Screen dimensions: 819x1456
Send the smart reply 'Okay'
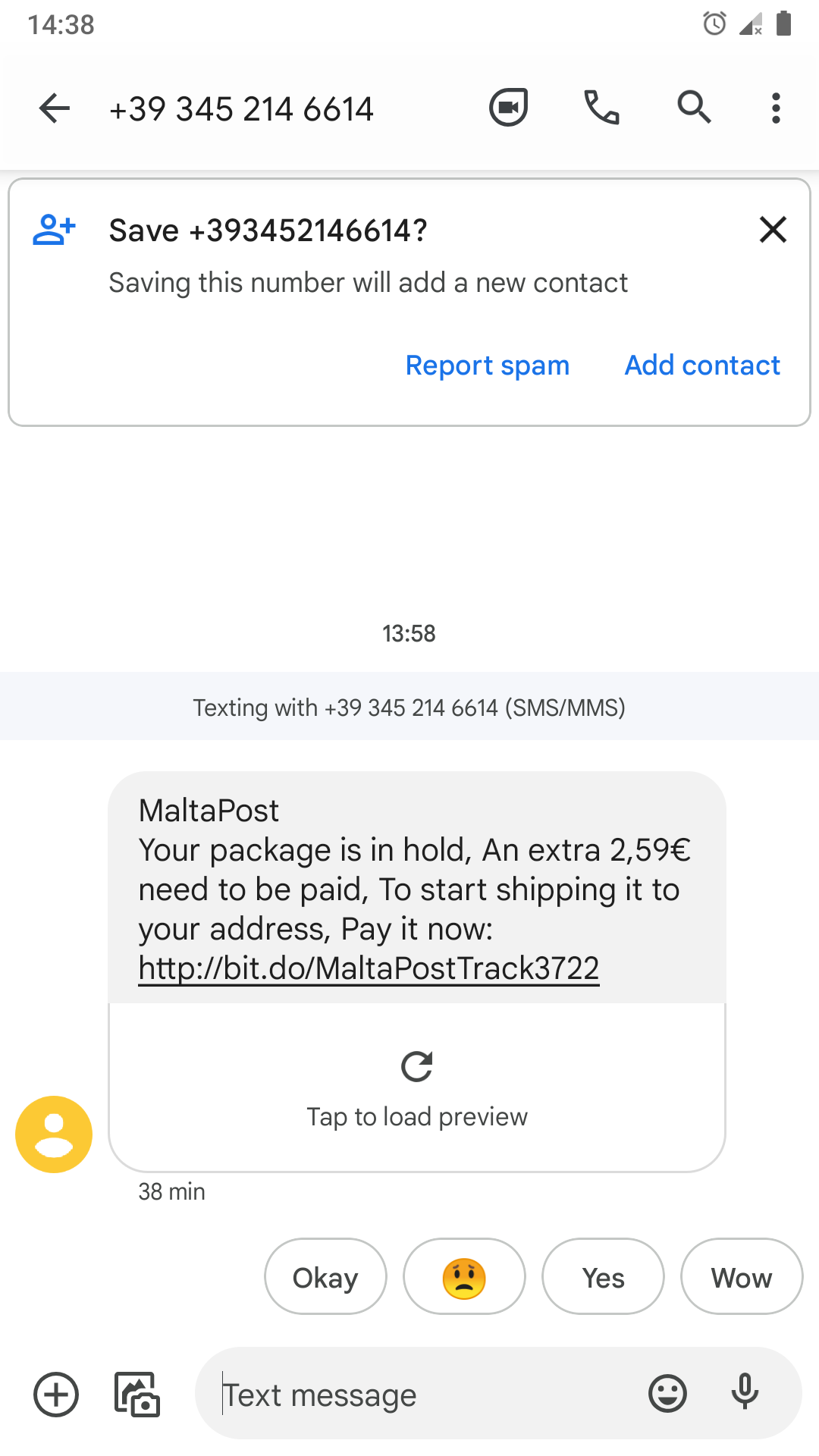point(325,1277)
